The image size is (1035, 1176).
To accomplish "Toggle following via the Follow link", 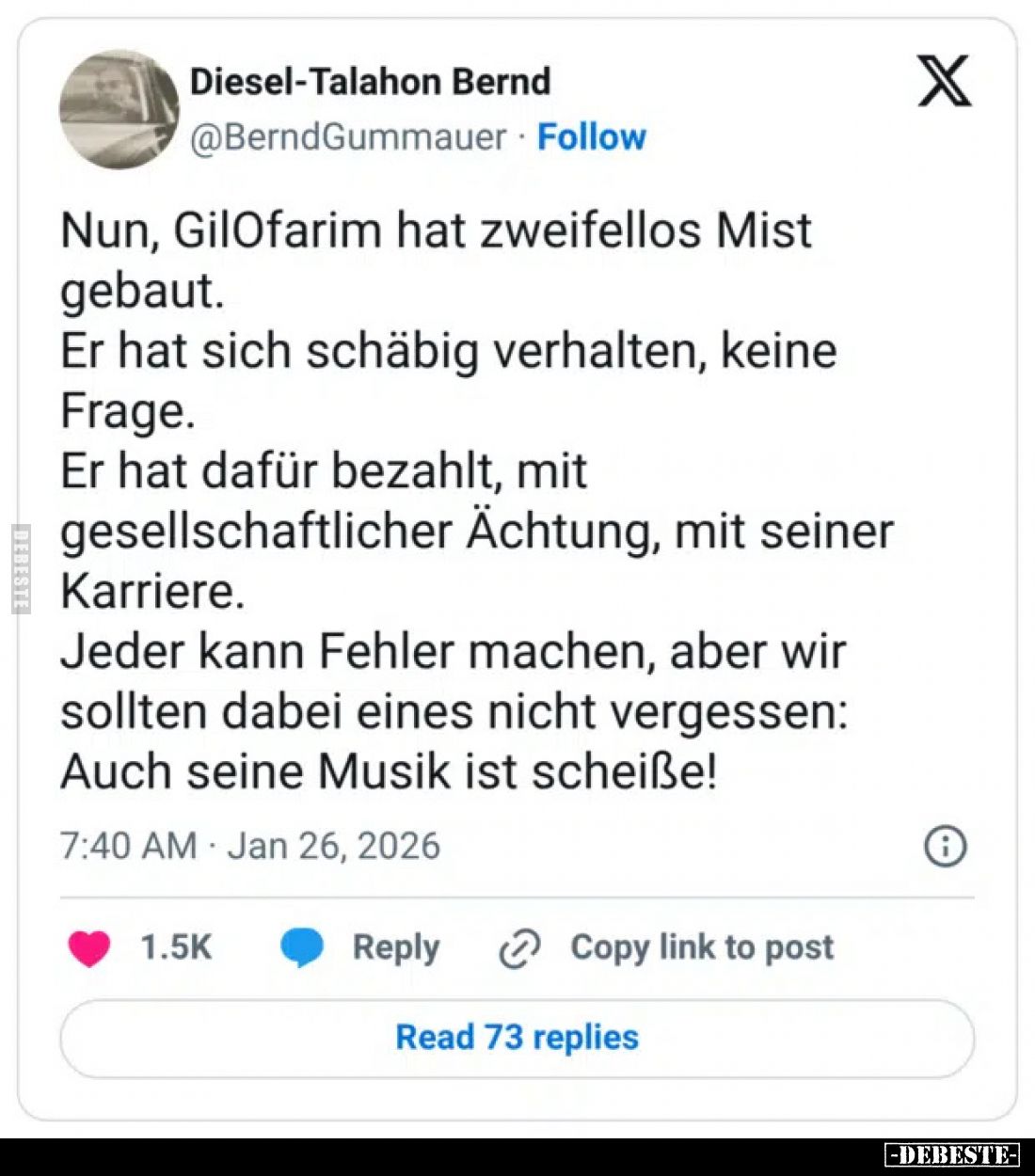I will [591, 136].
